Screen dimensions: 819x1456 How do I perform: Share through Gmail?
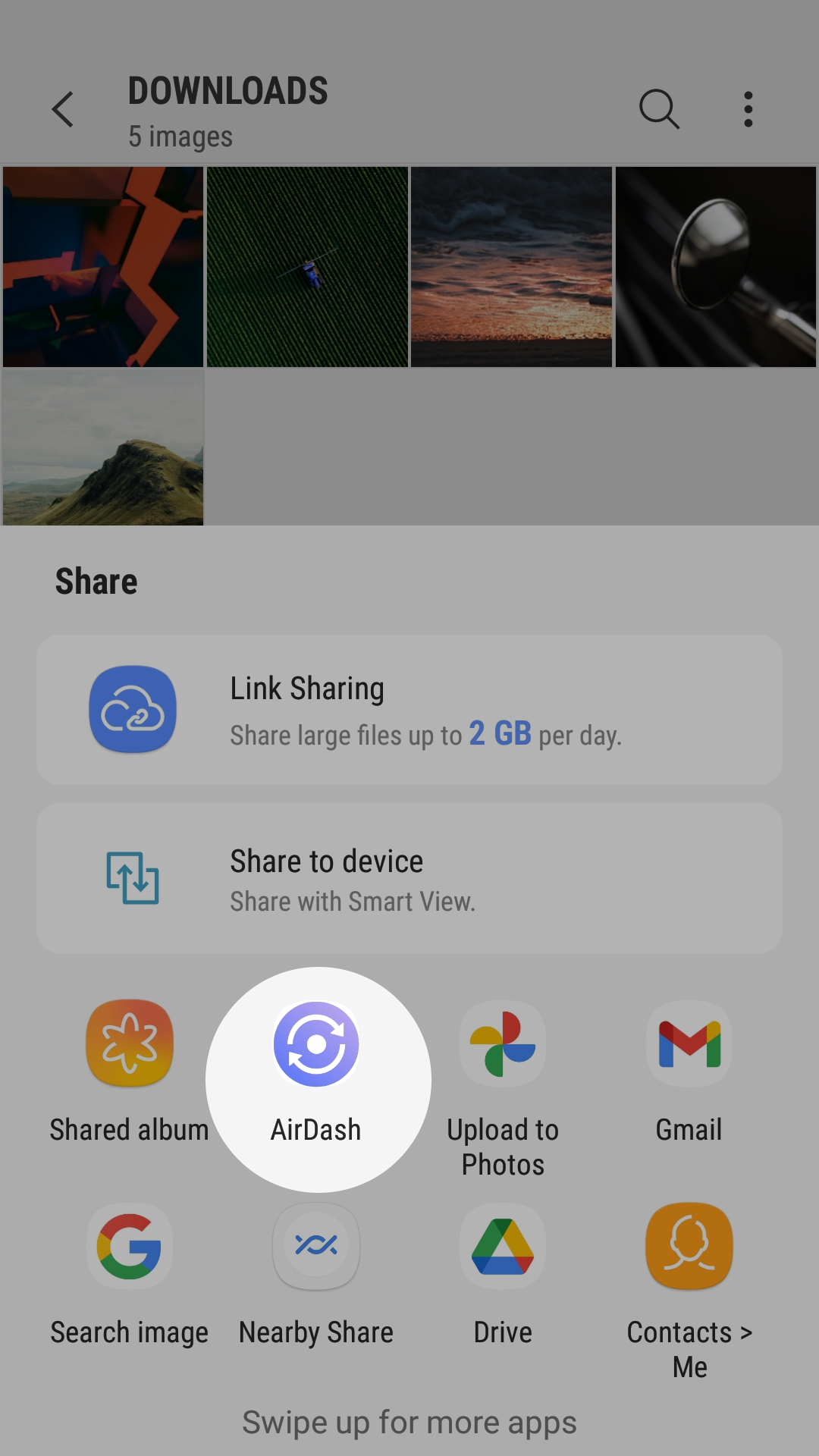click(x=689, y=1071)
